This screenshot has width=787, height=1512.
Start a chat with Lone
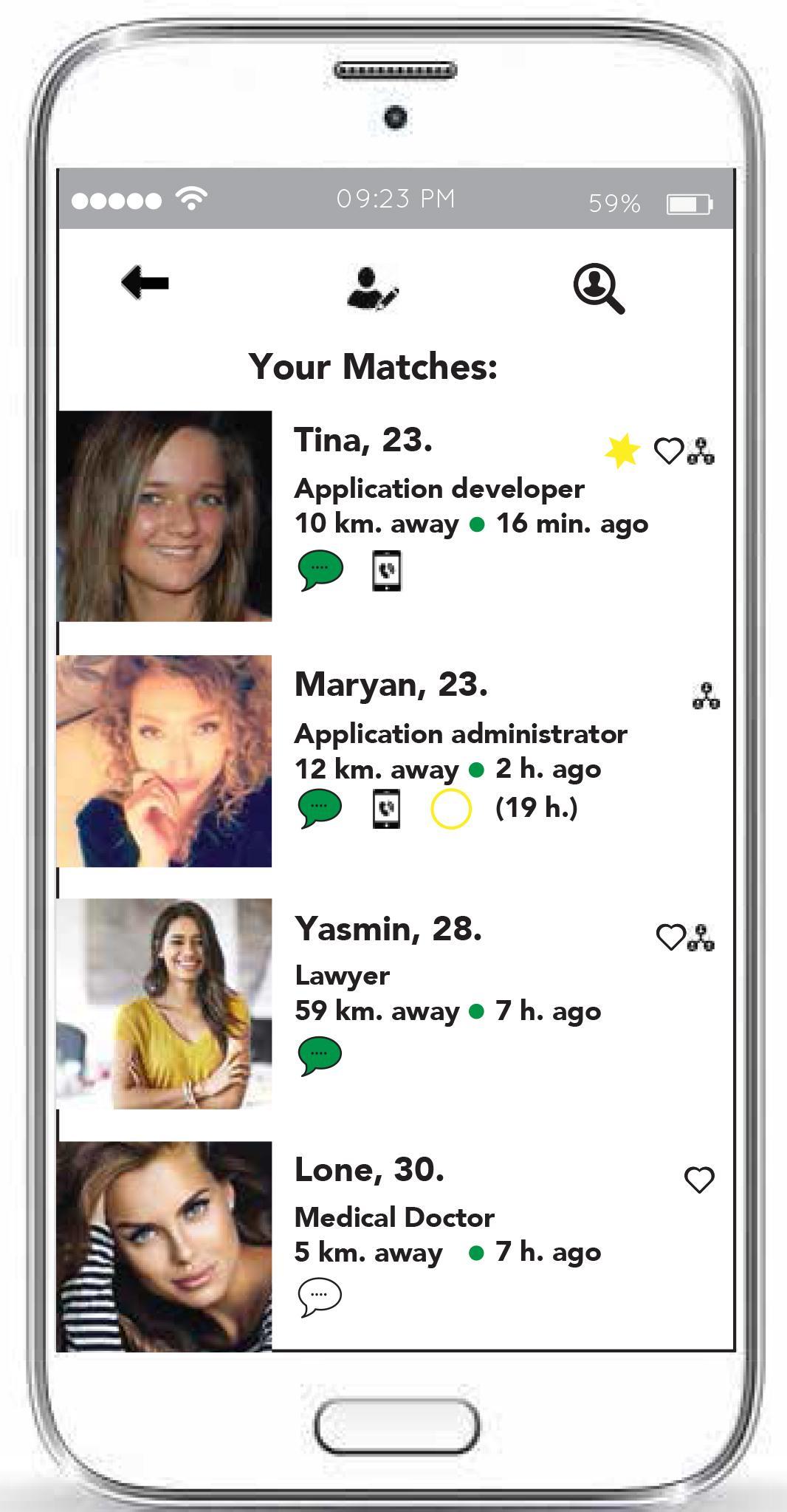coord(320,1297)
